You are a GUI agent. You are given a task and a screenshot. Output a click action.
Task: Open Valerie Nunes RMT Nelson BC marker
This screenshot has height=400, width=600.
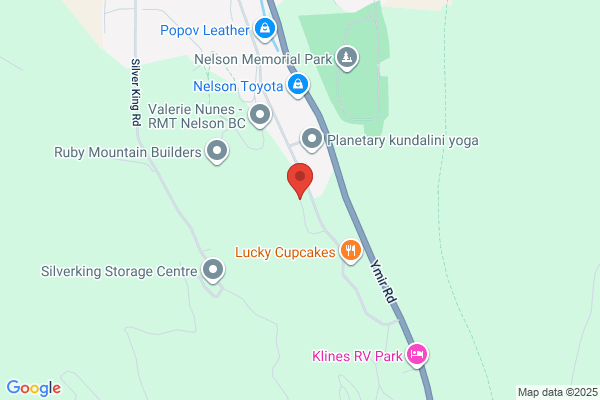tap(260, 116)
